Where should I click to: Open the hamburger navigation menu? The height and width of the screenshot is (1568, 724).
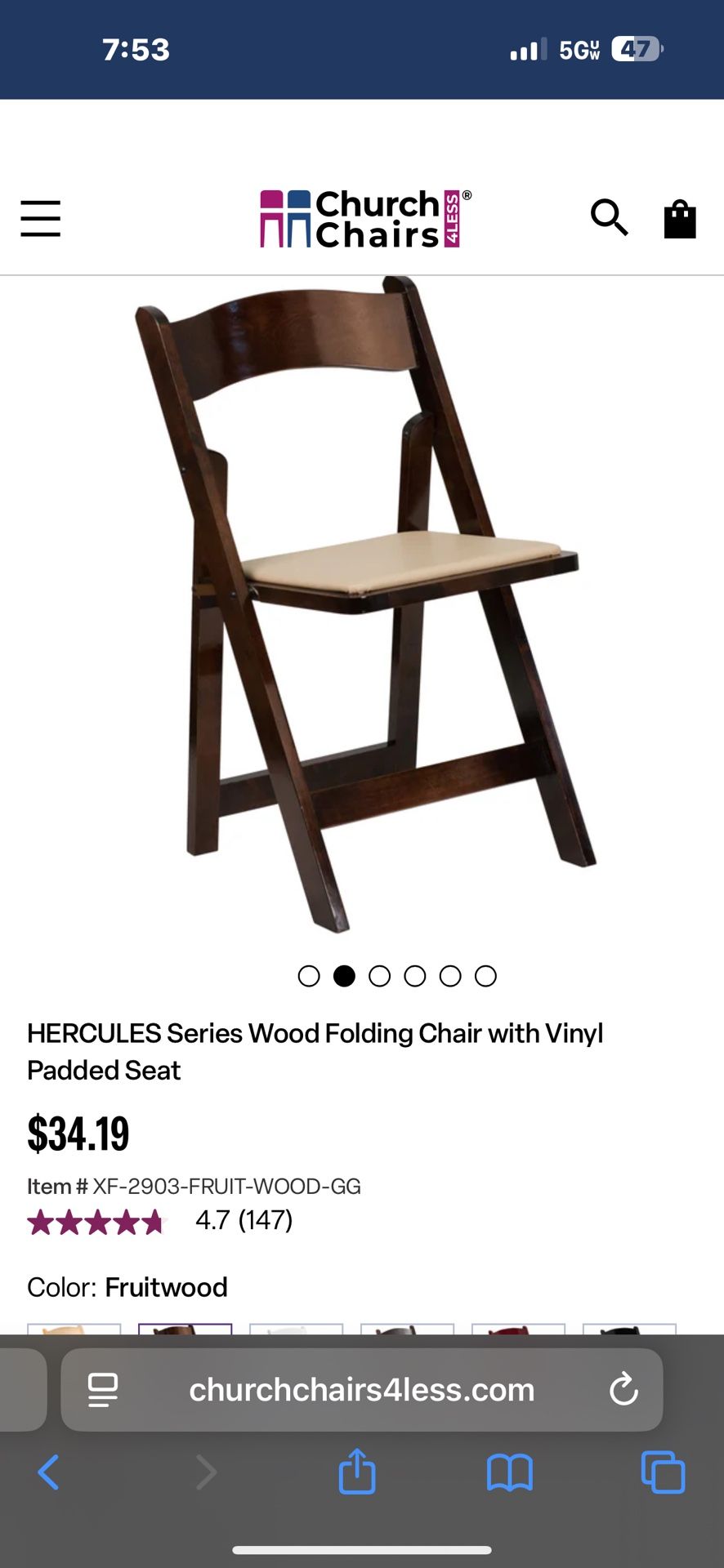[x=40, y=219]
